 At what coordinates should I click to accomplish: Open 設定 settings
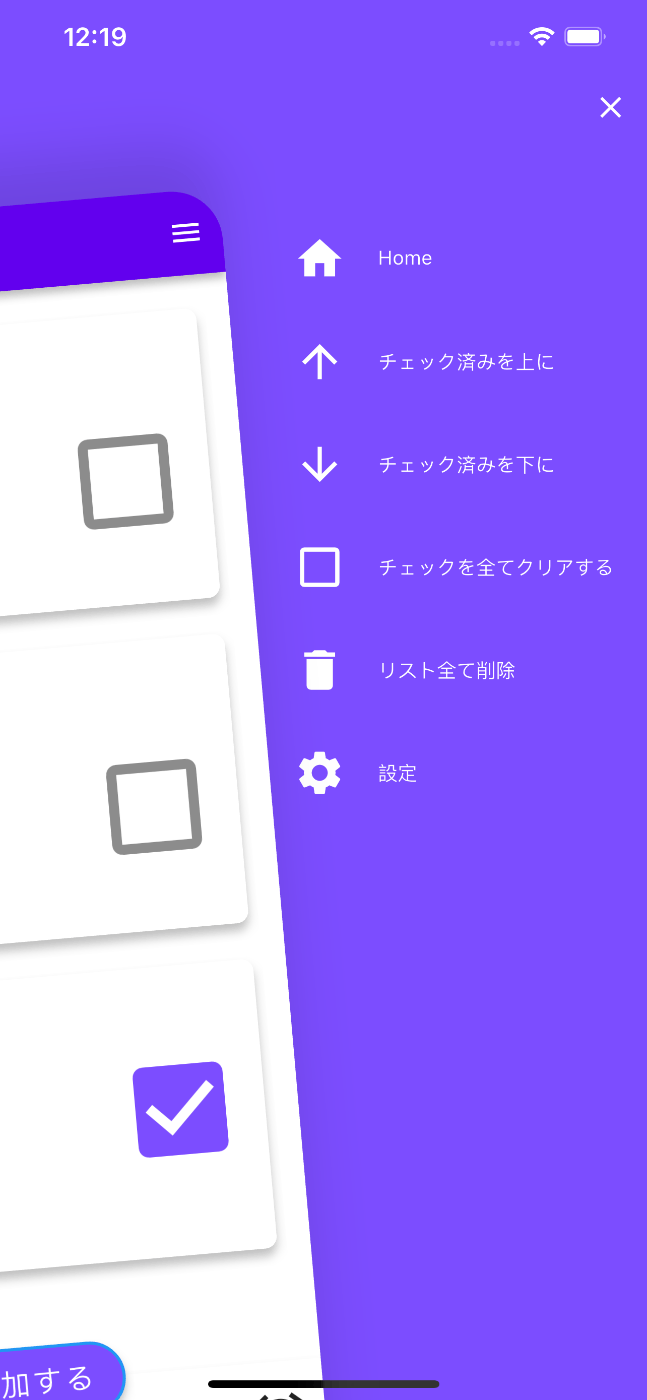397,774
